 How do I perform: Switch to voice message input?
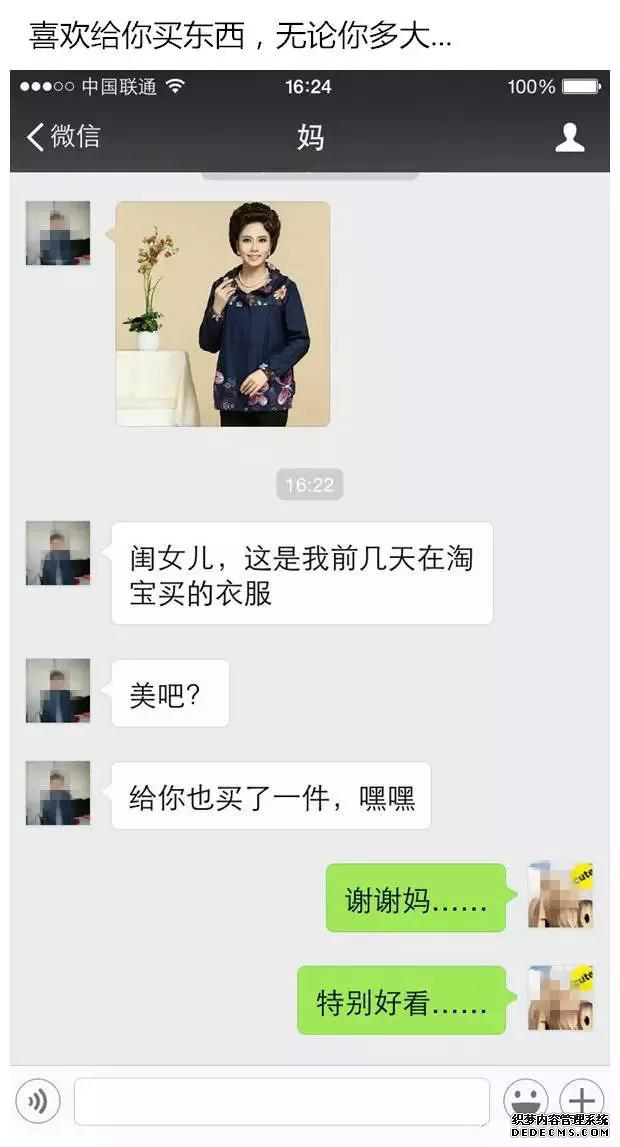tap(38, 1101)
